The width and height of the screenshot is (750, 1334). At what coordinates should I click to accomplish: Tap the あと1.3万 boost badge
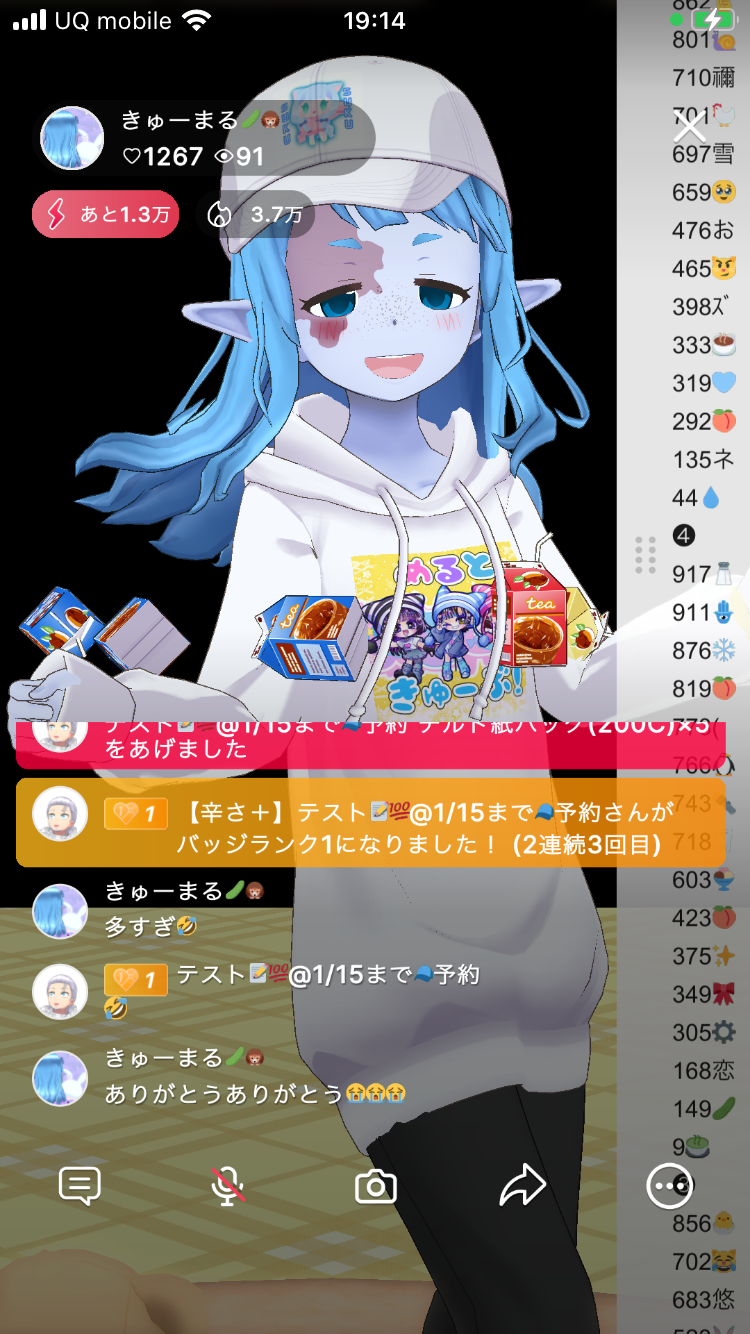pos(105,214)
